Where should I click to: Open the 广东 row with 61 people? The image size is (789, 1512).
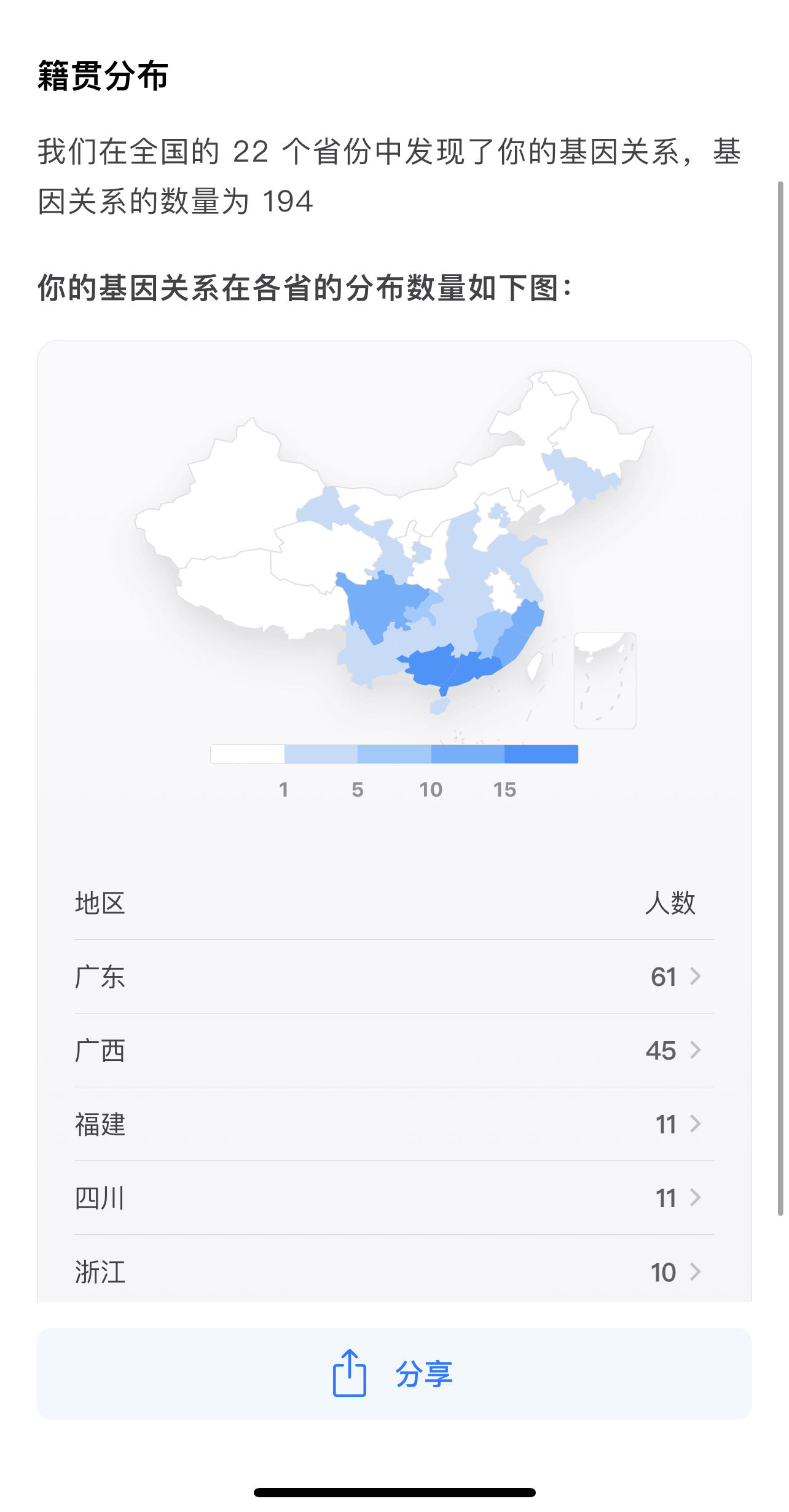point(394,977)
